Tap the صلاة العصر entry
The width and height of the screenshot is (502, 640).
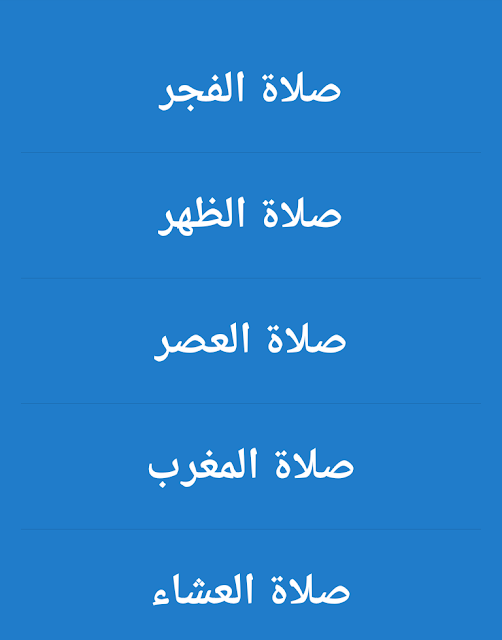click(x=251, y=341)
